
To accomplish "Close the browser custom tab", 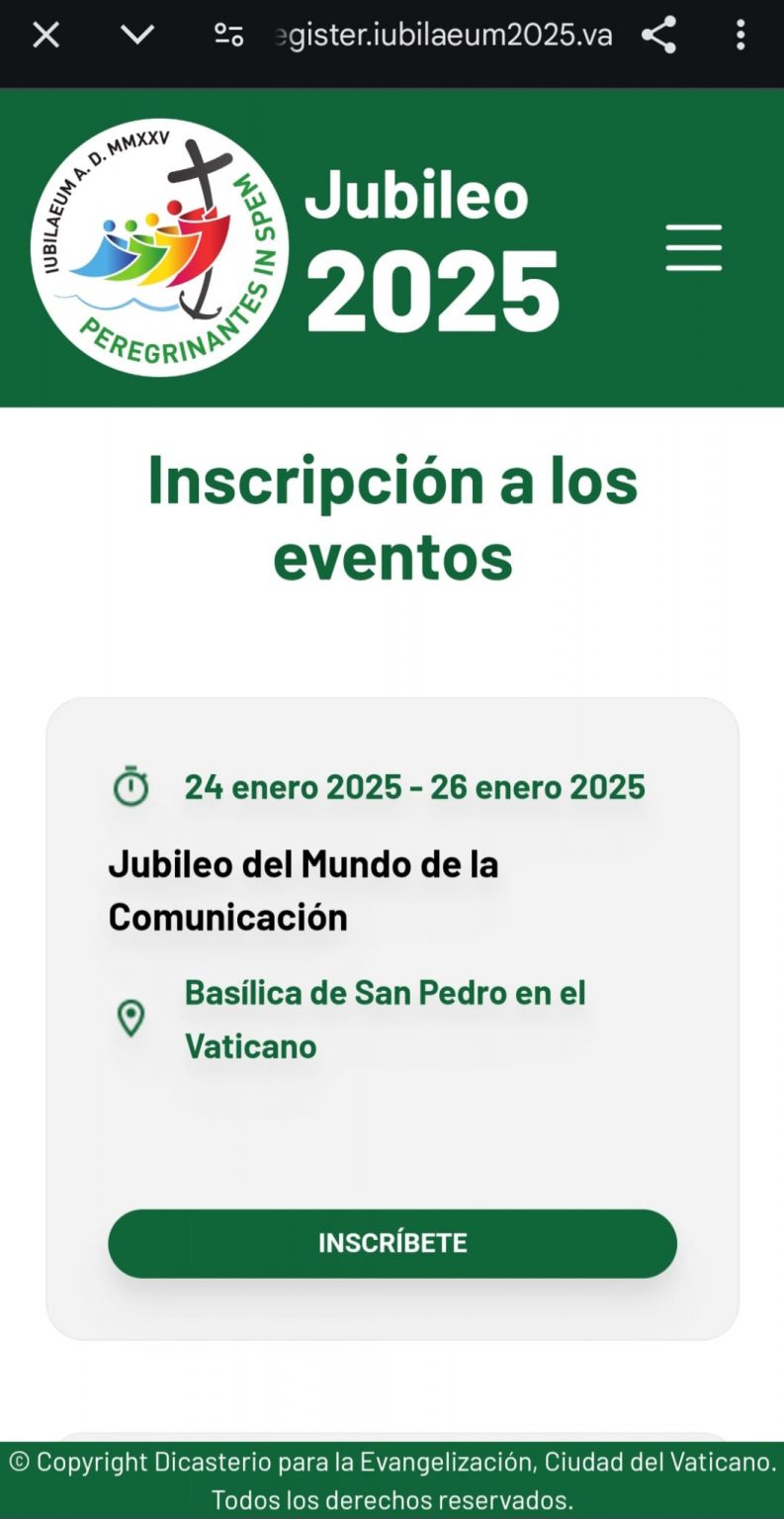I will click(x=46, y=36).
